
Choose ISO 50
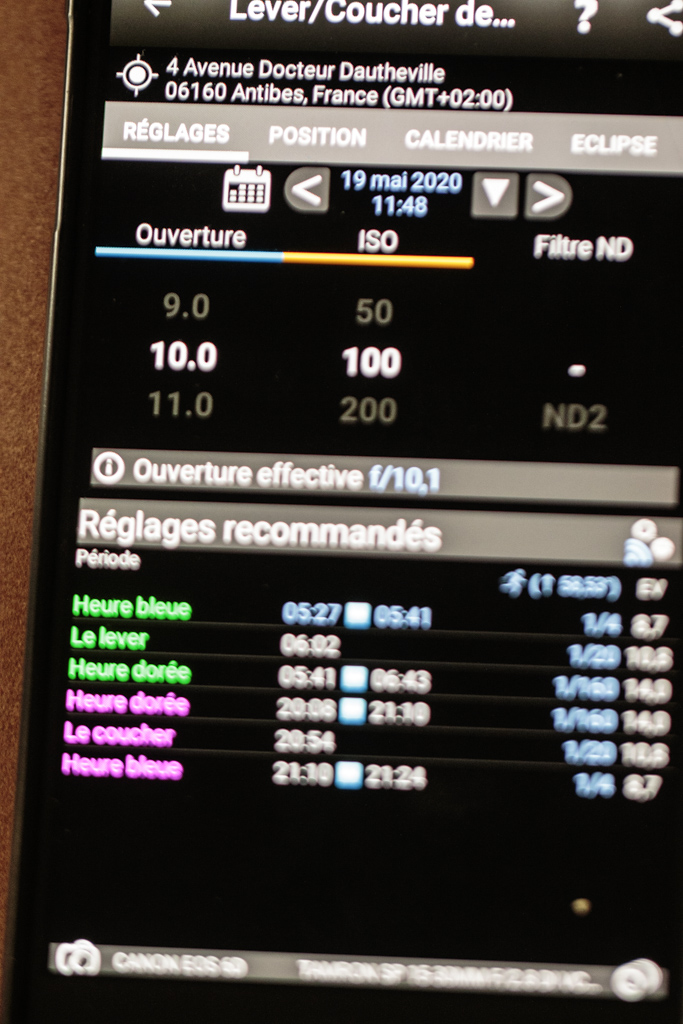coord(374,312)
